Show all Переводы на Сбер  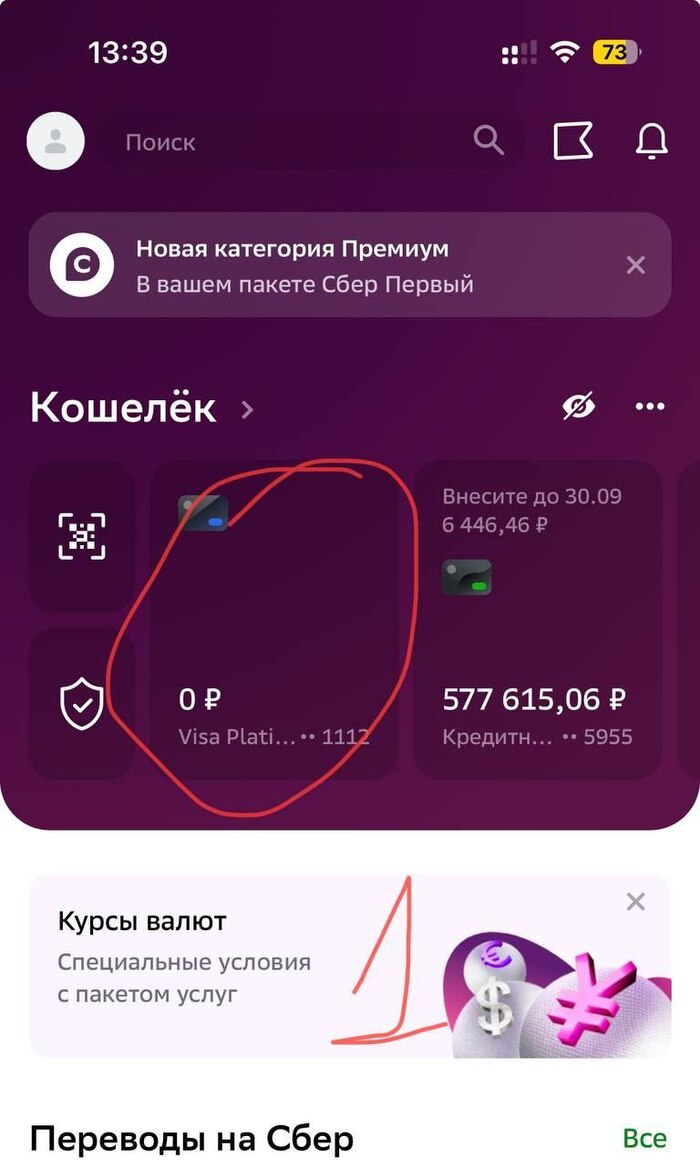click(x=644, y=1138)
